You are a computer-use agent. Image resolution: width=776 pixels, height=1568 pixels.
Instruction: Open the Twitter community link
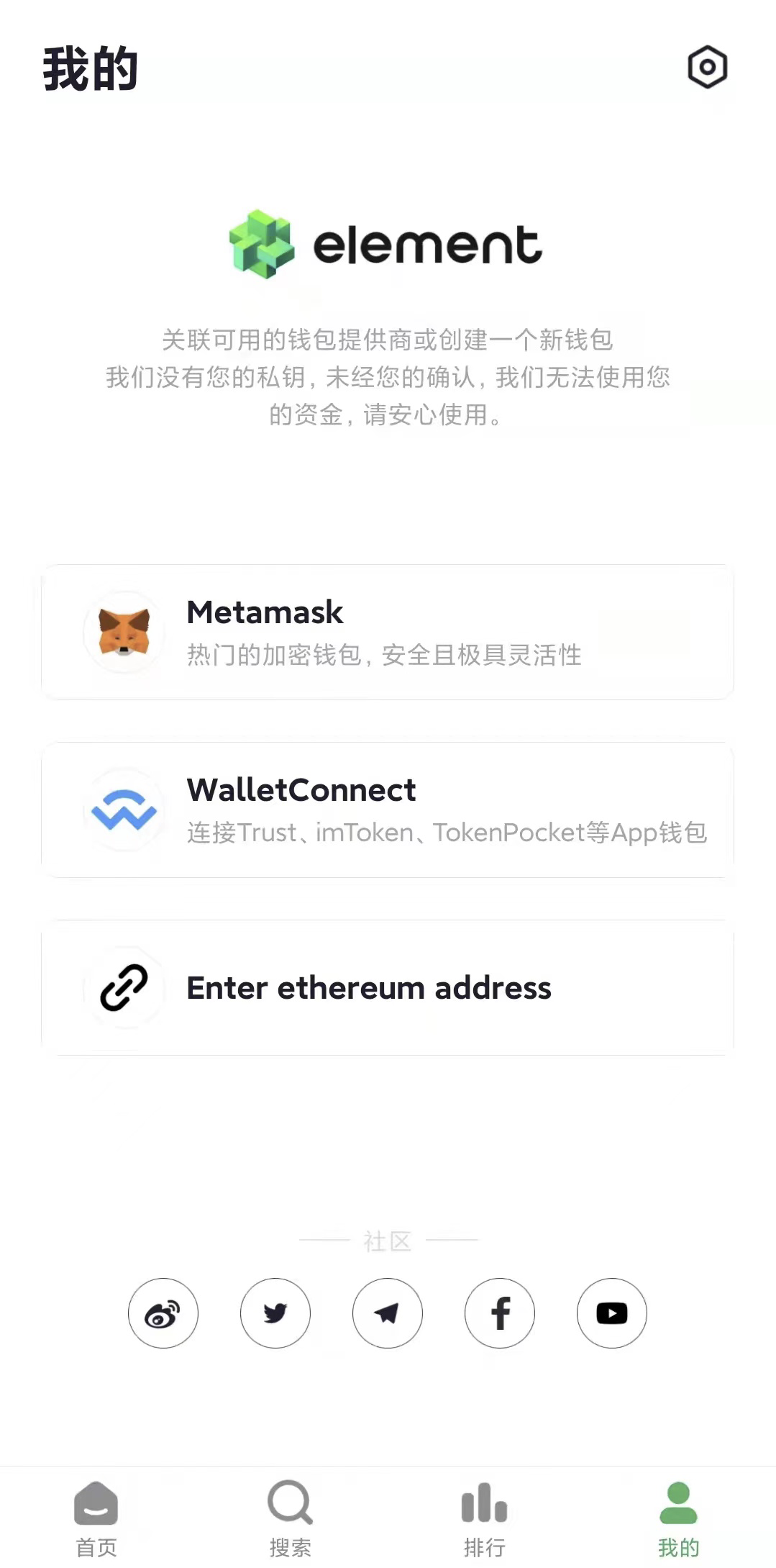point(275,1313)
